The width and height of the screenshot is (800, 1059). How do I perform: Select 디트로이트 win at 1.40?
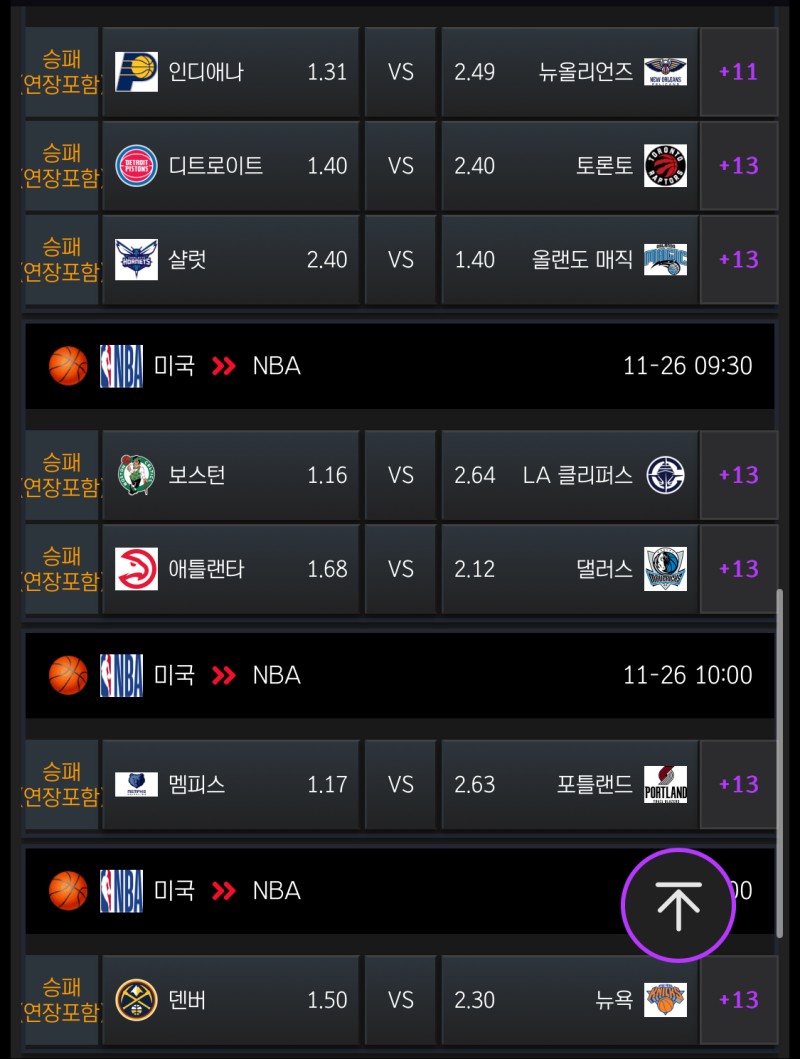tap(230, 166)
